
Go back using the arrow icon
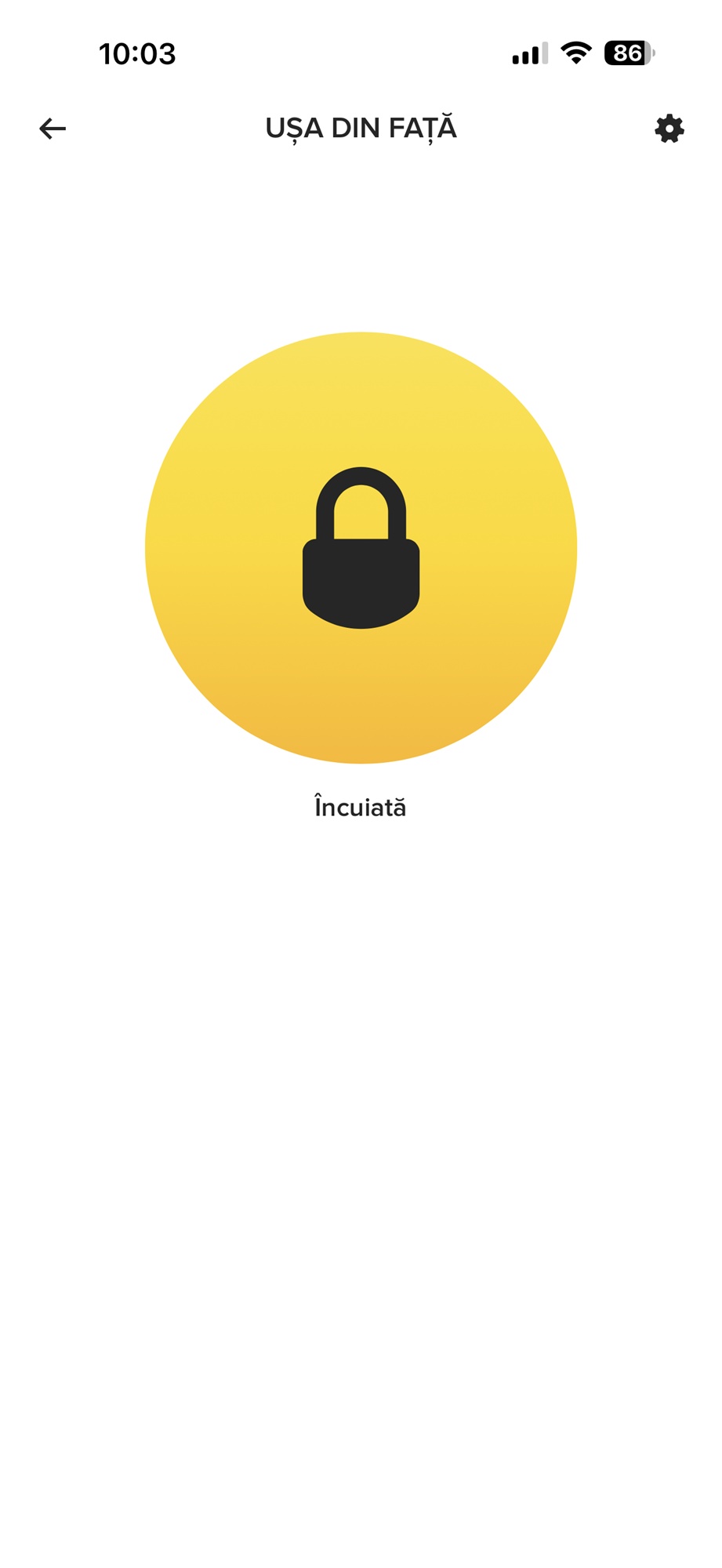[53, 129]
